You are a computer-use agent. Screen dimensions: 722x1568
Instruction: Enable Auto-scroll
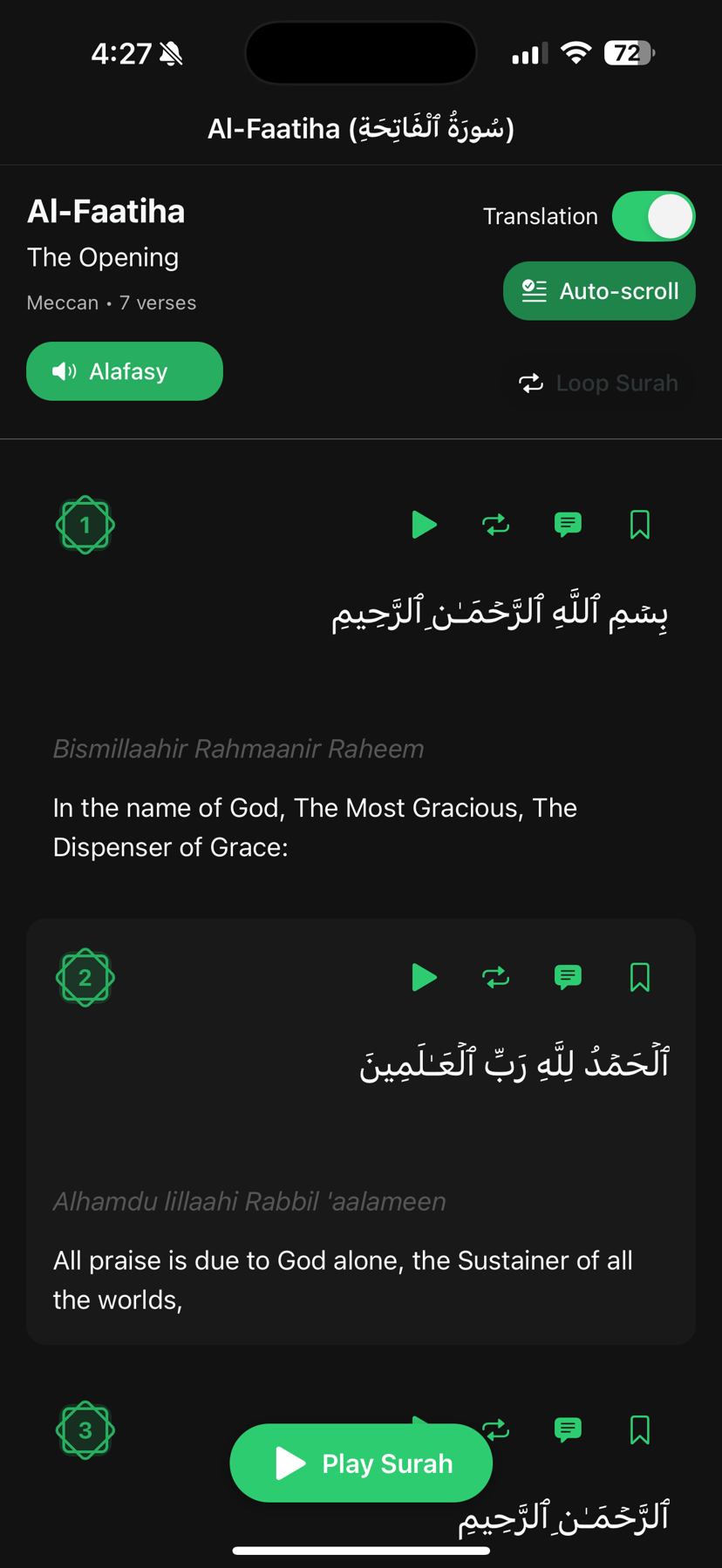click(599, 291)
